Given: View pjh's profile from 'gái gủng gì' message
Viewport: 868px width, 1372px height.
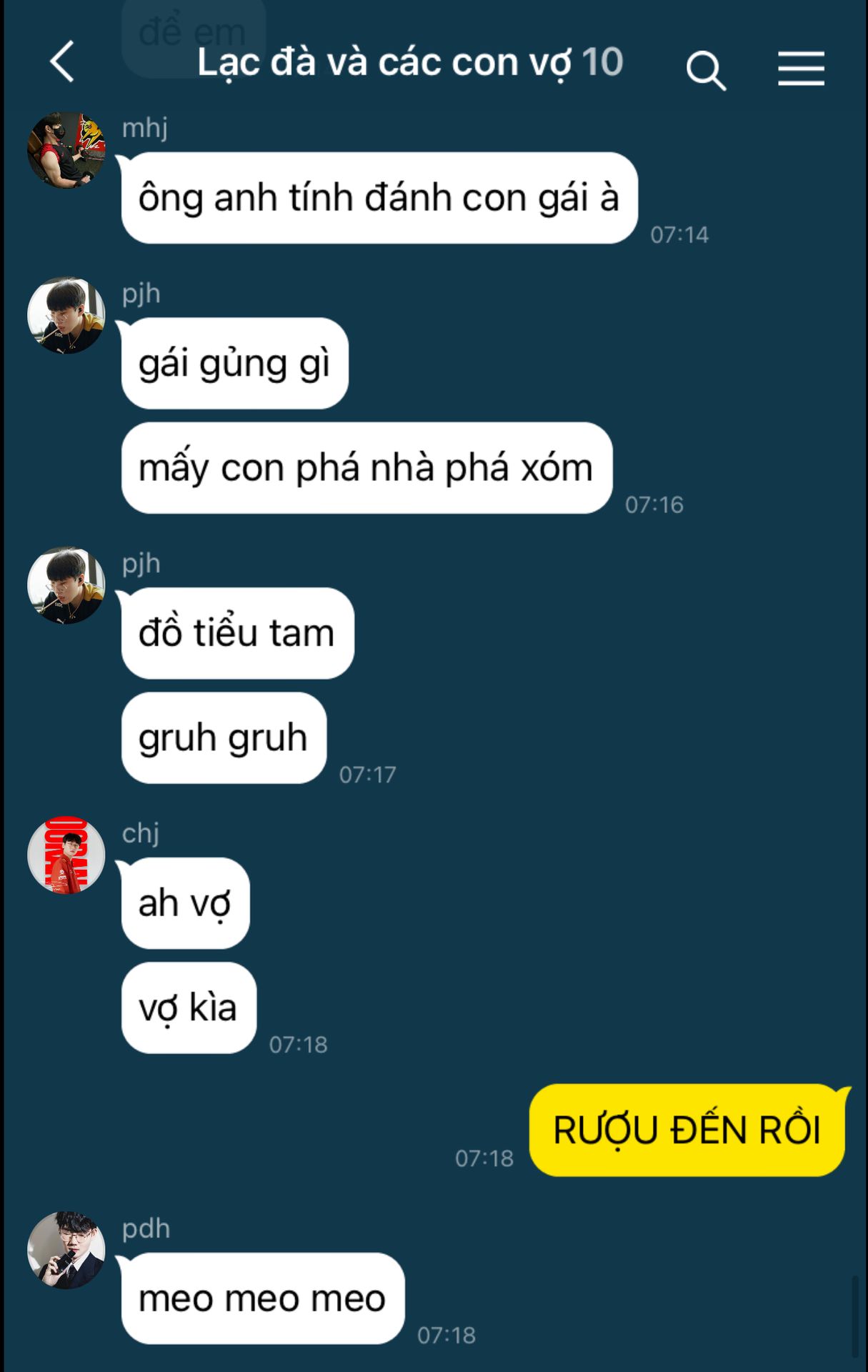Looking at the screenshot, I should (66, 315).
